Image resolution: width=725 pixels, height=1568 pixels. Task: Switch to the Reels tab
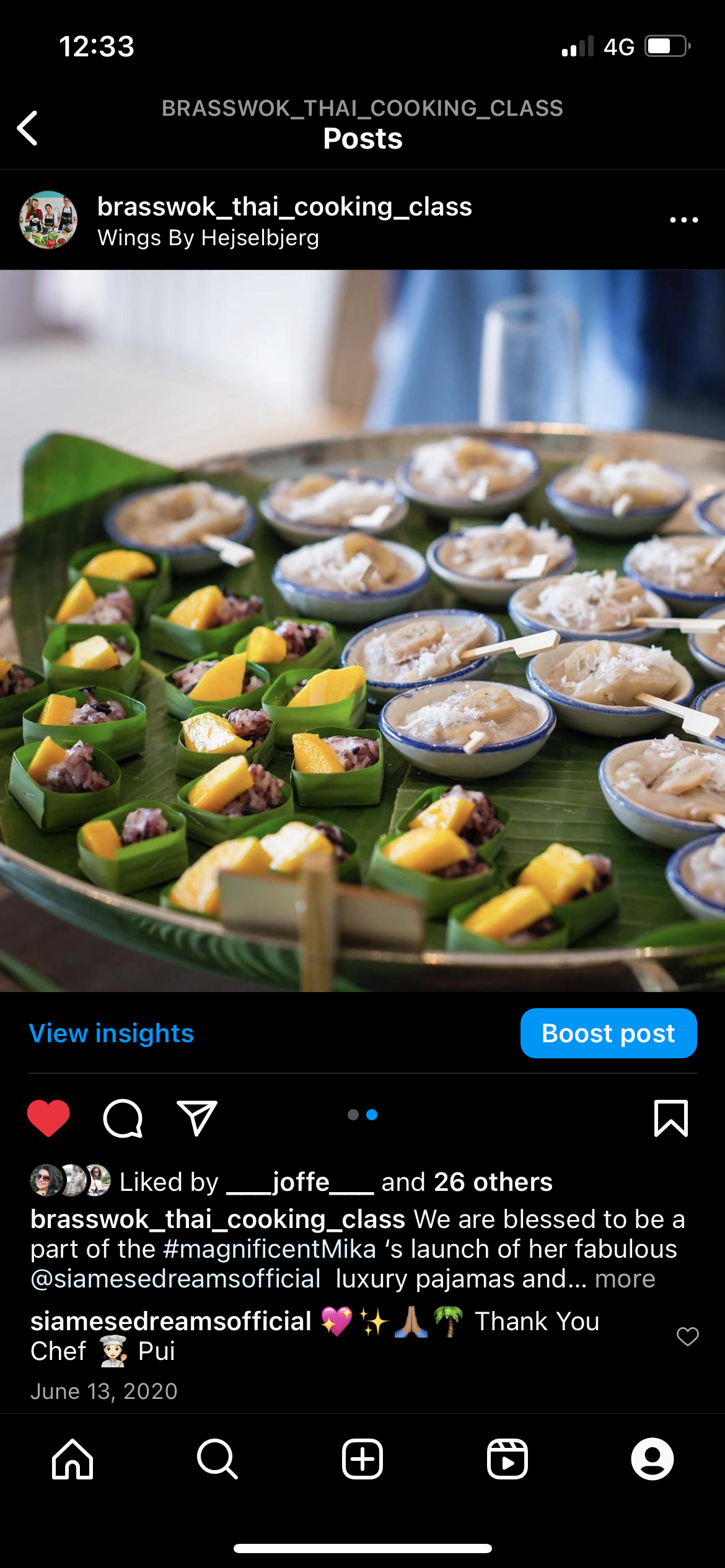pos(507,1459)
